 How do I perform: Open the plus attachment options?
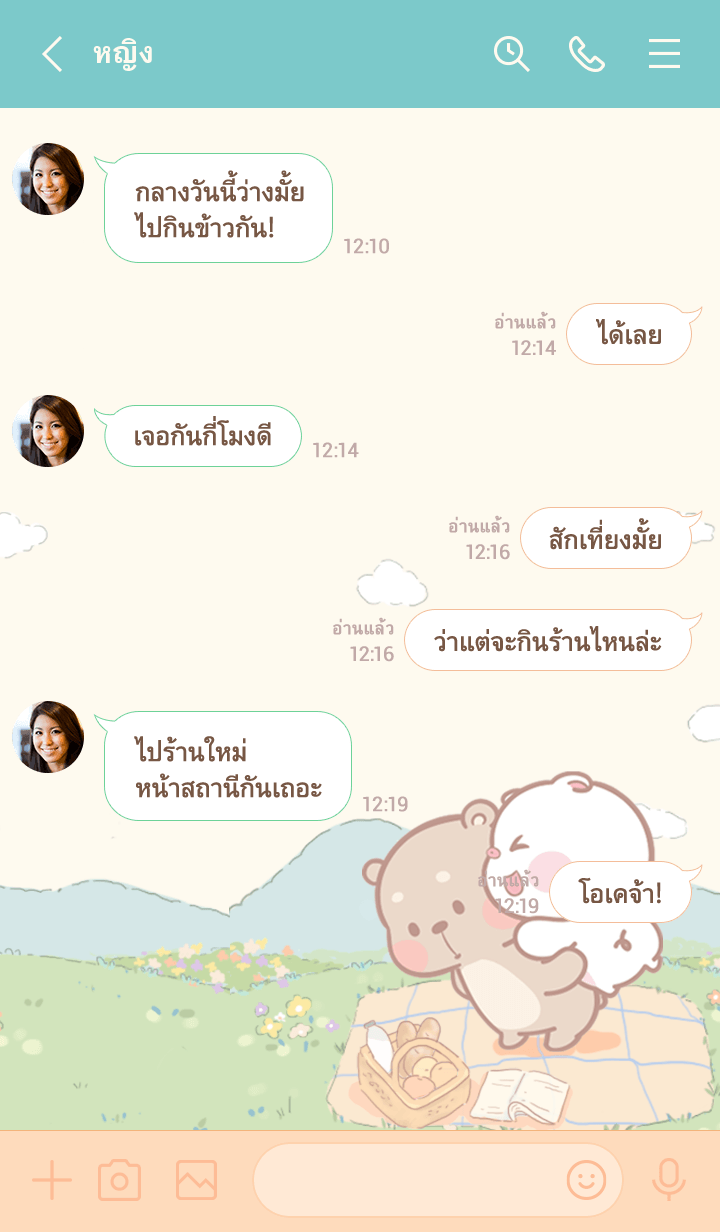coord(52,1181)
